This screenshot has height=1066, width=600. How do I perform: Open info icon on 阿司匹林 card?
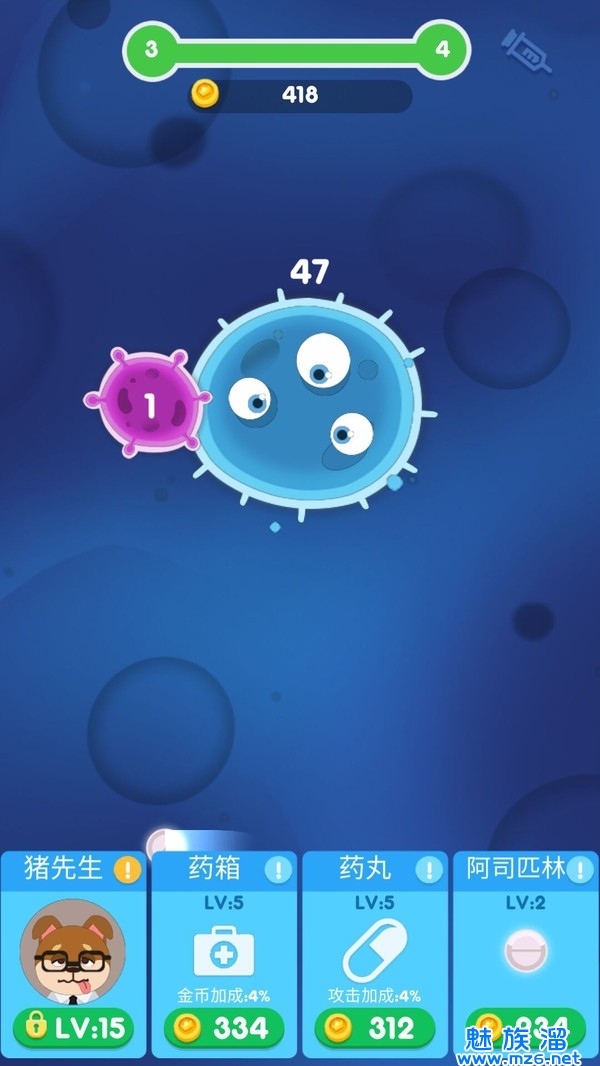coord(580,870)
